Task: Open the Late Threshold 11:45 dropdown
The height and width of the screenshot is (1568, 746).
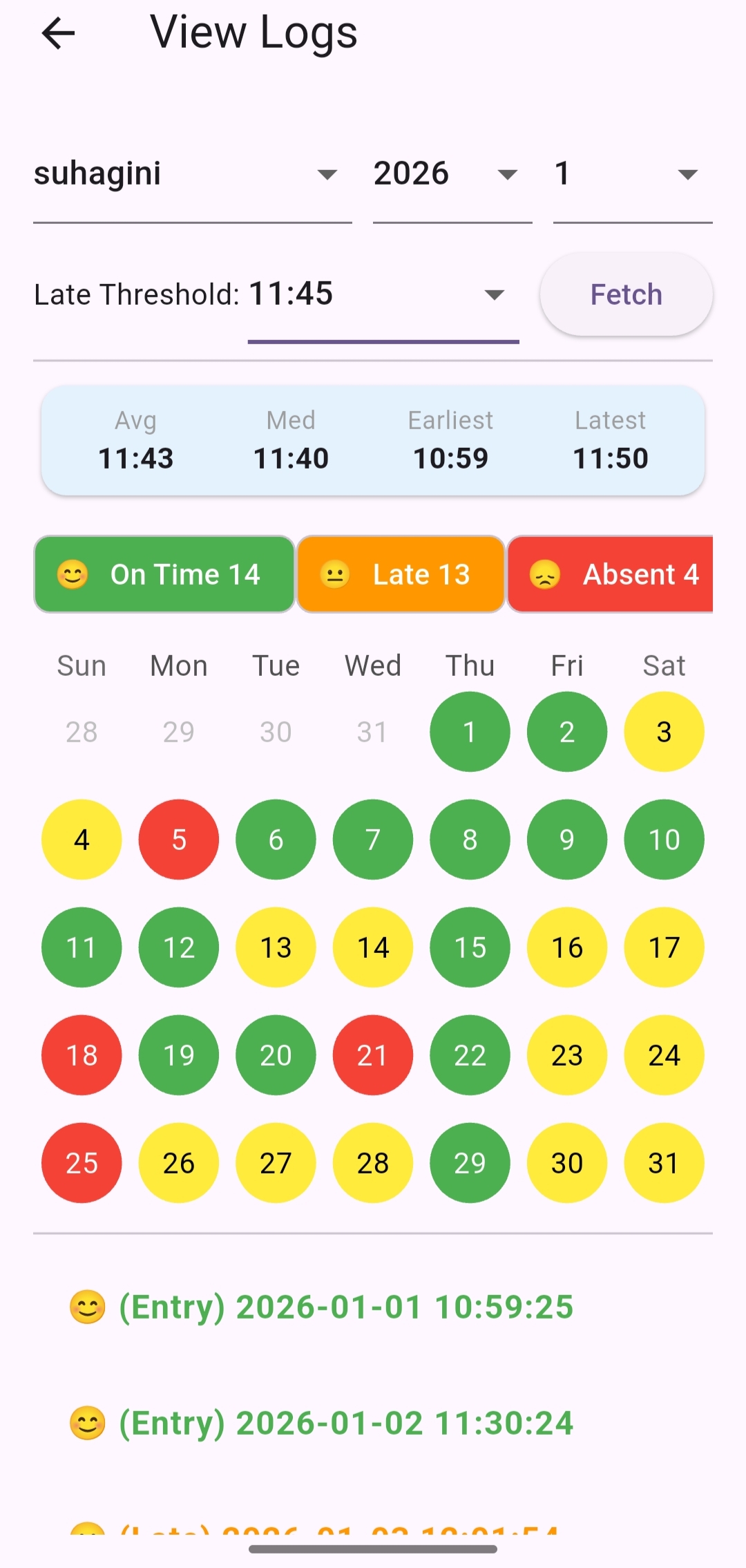Action: (383, 295)
